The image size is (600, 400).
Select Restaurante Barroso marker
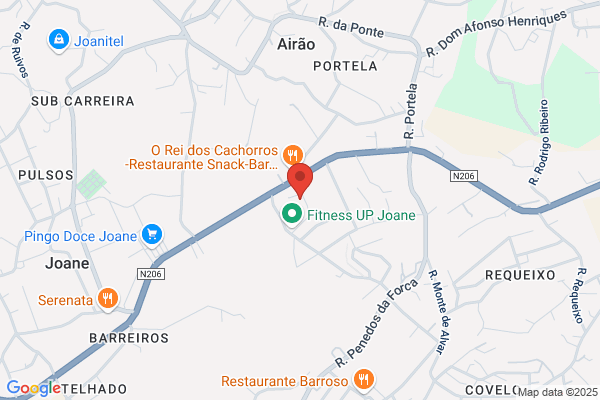[x=364, y=380]
